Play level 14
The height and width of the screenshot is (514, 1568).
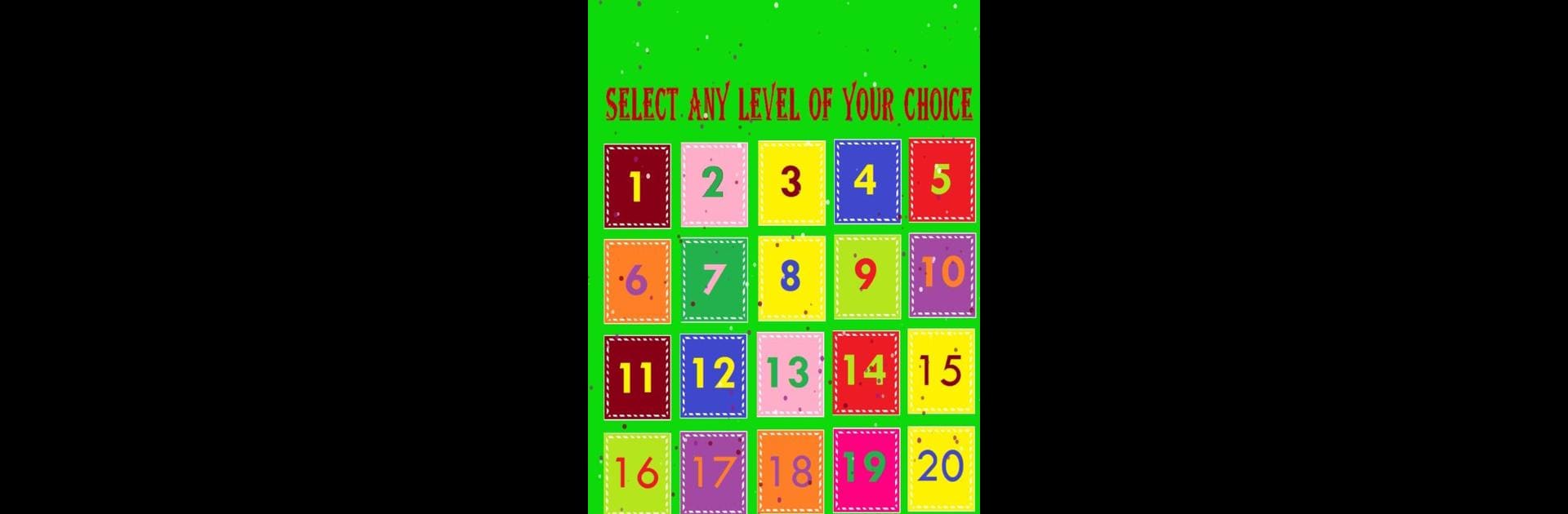(866, 372)
